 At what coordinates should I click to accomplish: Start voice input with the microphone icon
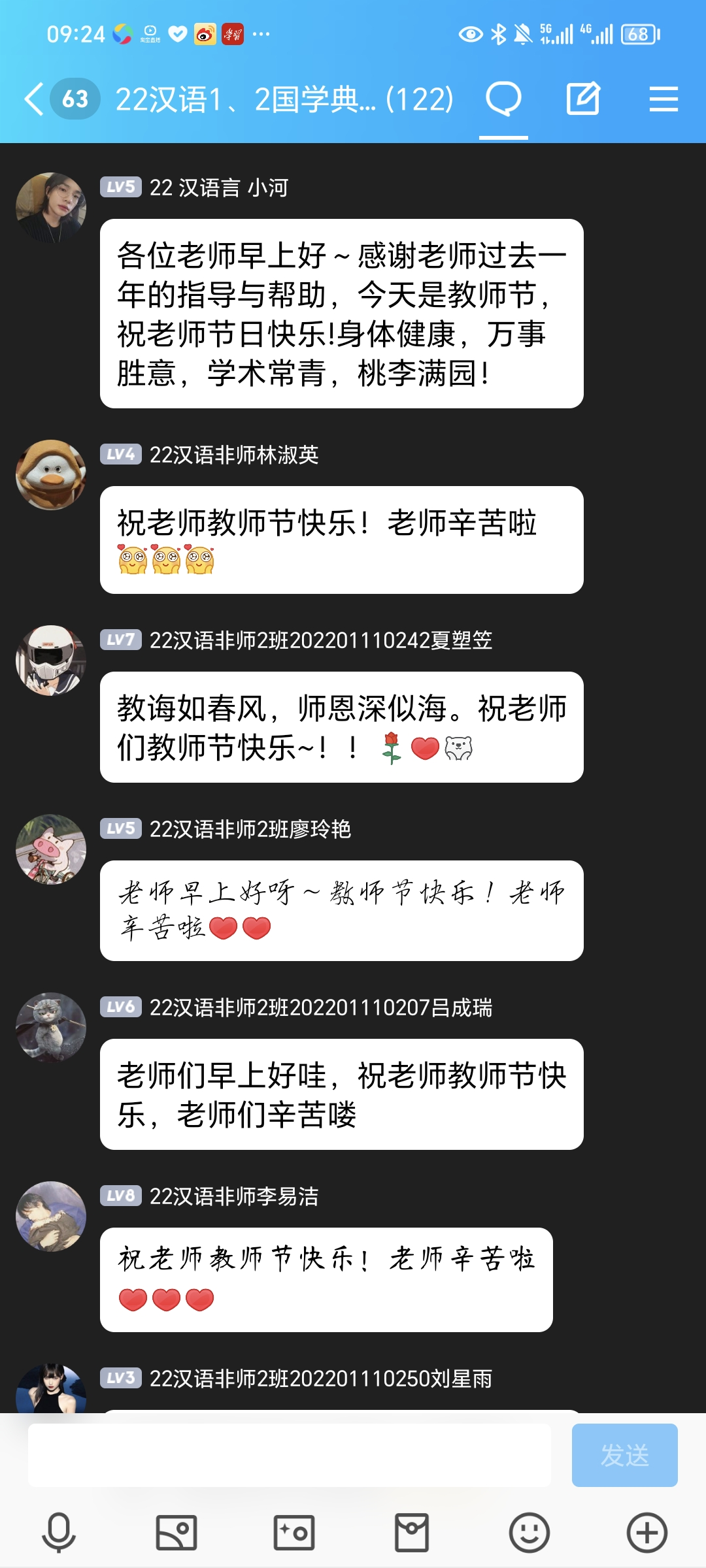pyautogui.click(x=59, y=1532)
